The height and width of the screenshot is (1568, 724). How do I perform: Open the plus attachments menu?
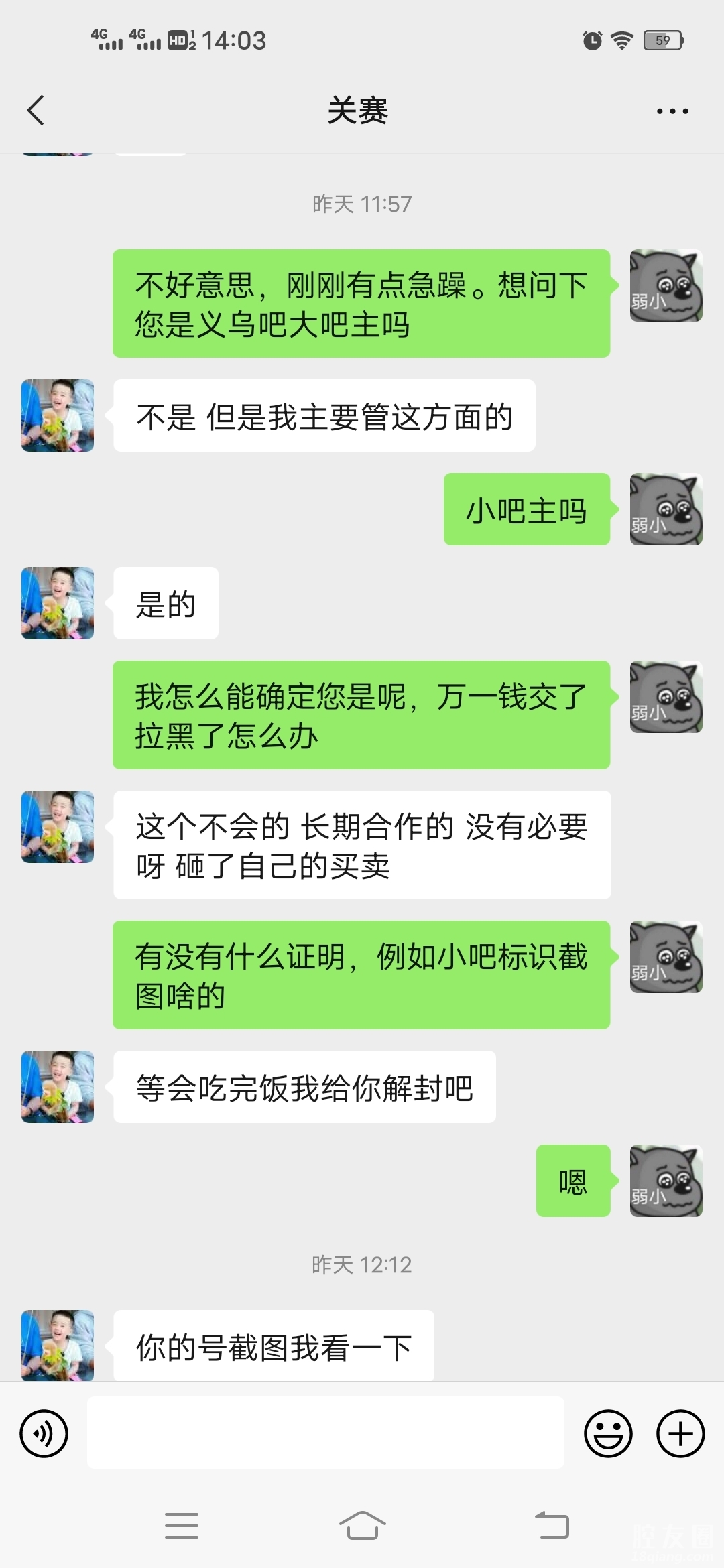680,1433
